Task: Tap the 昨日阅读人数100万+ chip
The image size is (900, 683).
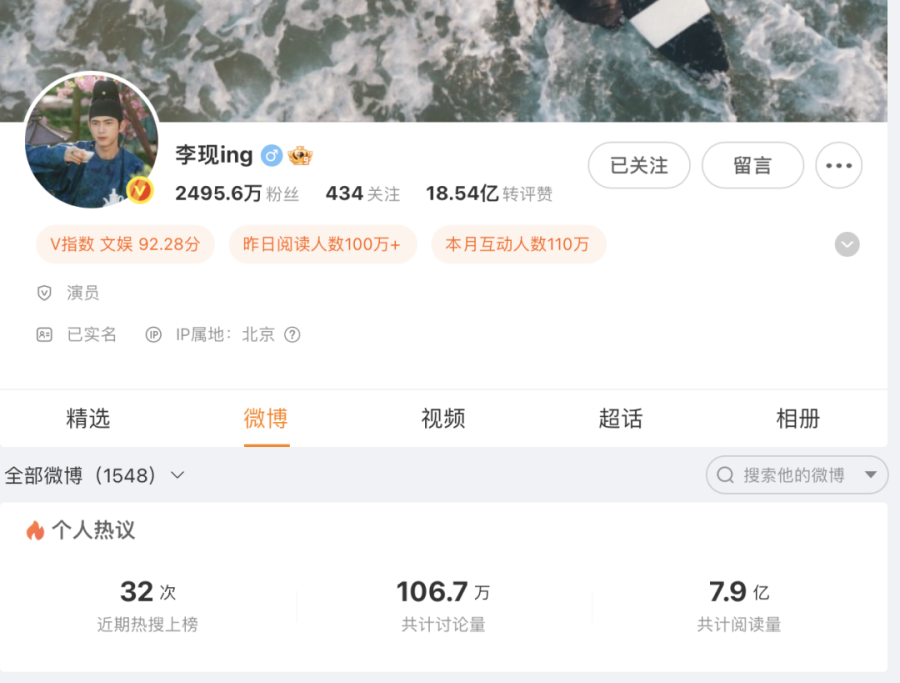Action: (x=322, y=244)
